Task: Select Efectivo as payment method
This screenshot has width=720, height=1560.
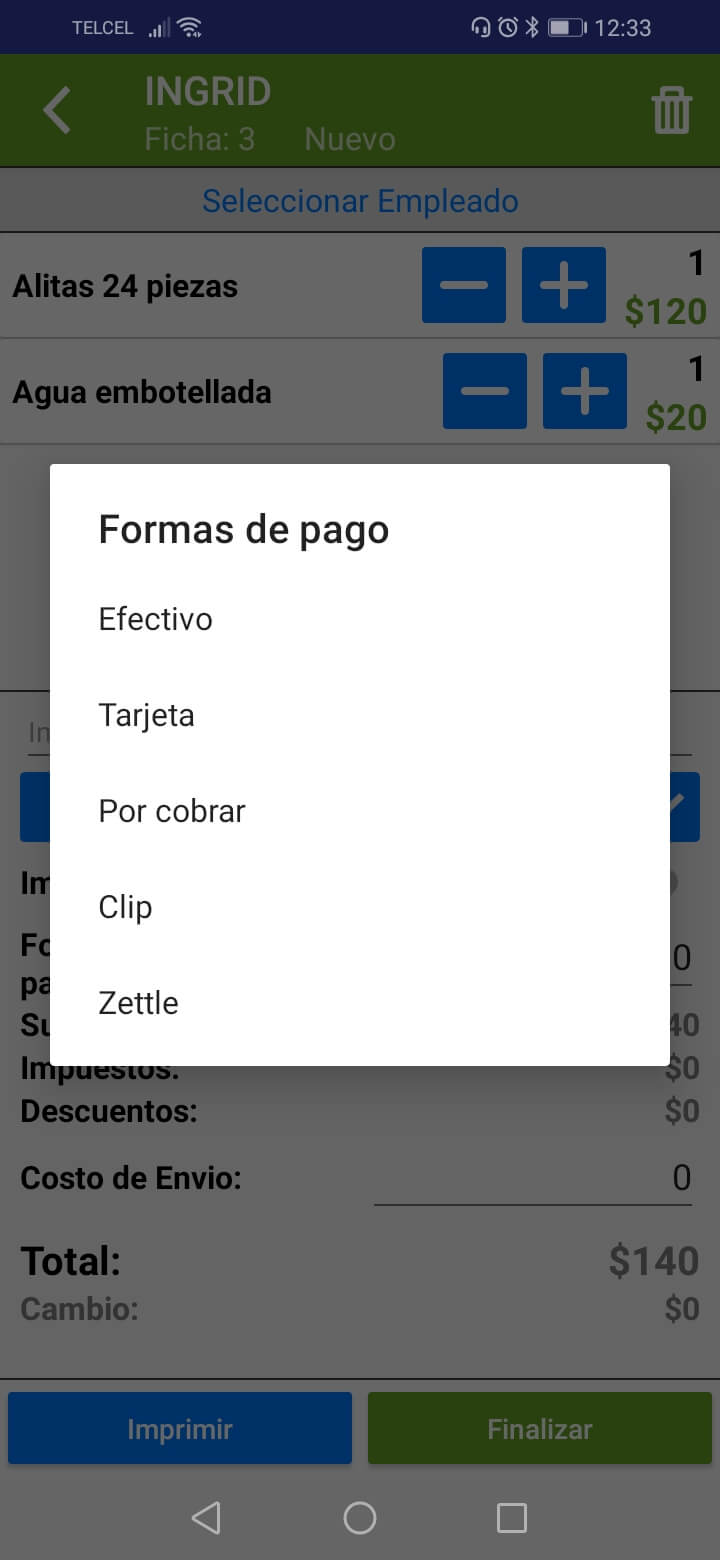Action: (156, 619)
